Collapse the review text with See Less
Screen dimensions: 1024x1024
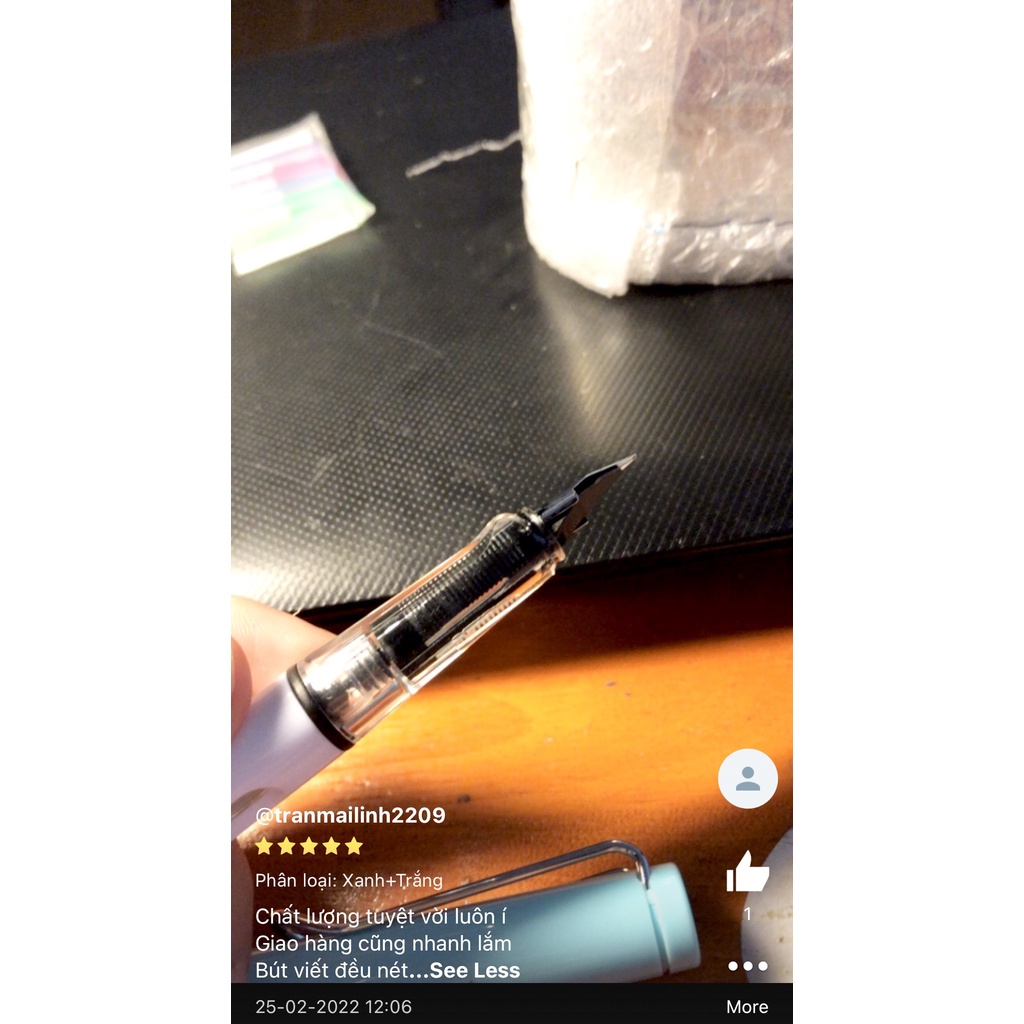(475, 970)
